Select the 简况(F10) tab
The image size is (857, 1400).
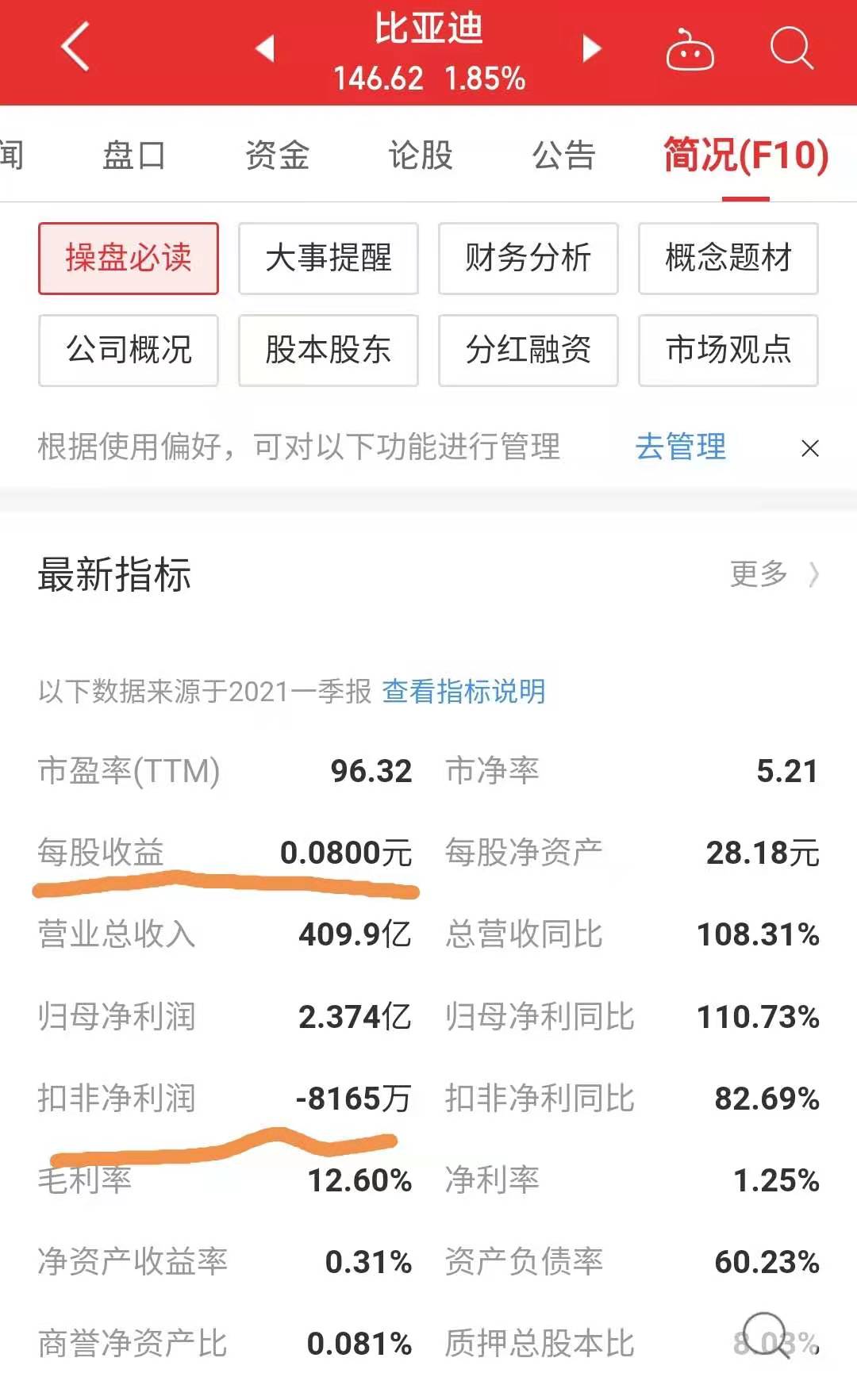[x=746, y=155]
